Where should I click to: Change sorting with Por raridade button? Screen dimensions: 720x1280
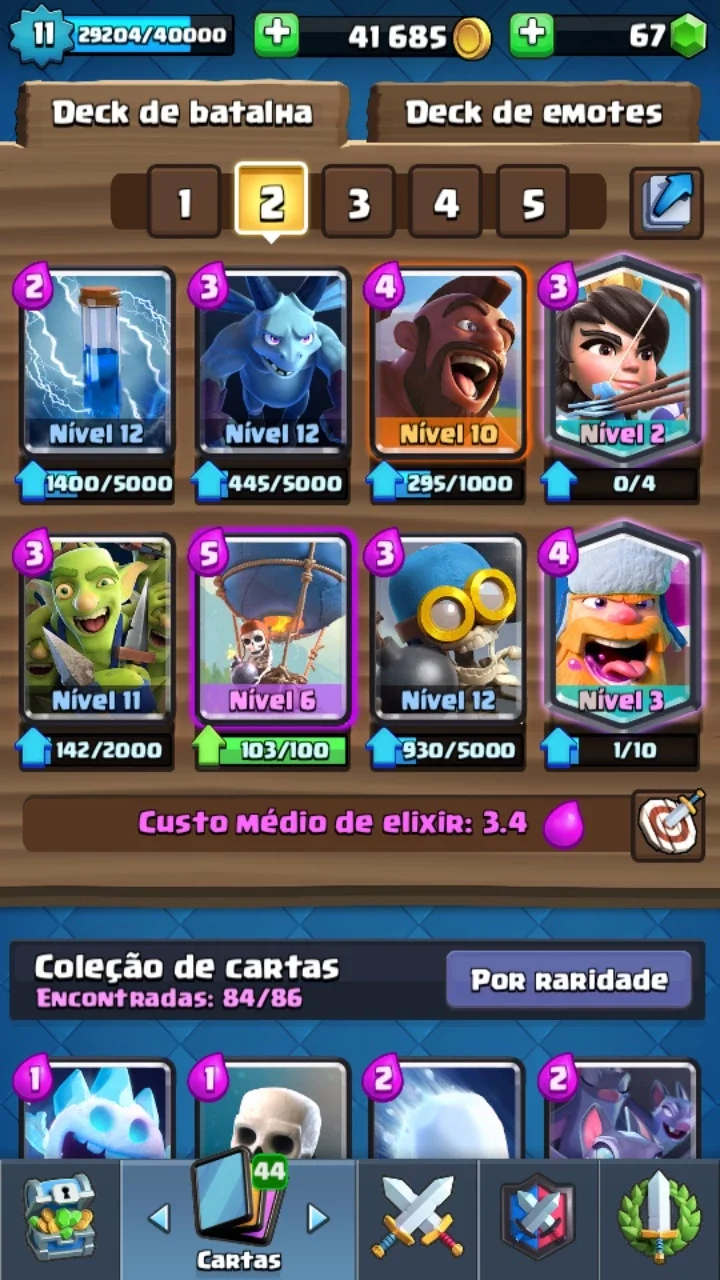pos(569,979)
